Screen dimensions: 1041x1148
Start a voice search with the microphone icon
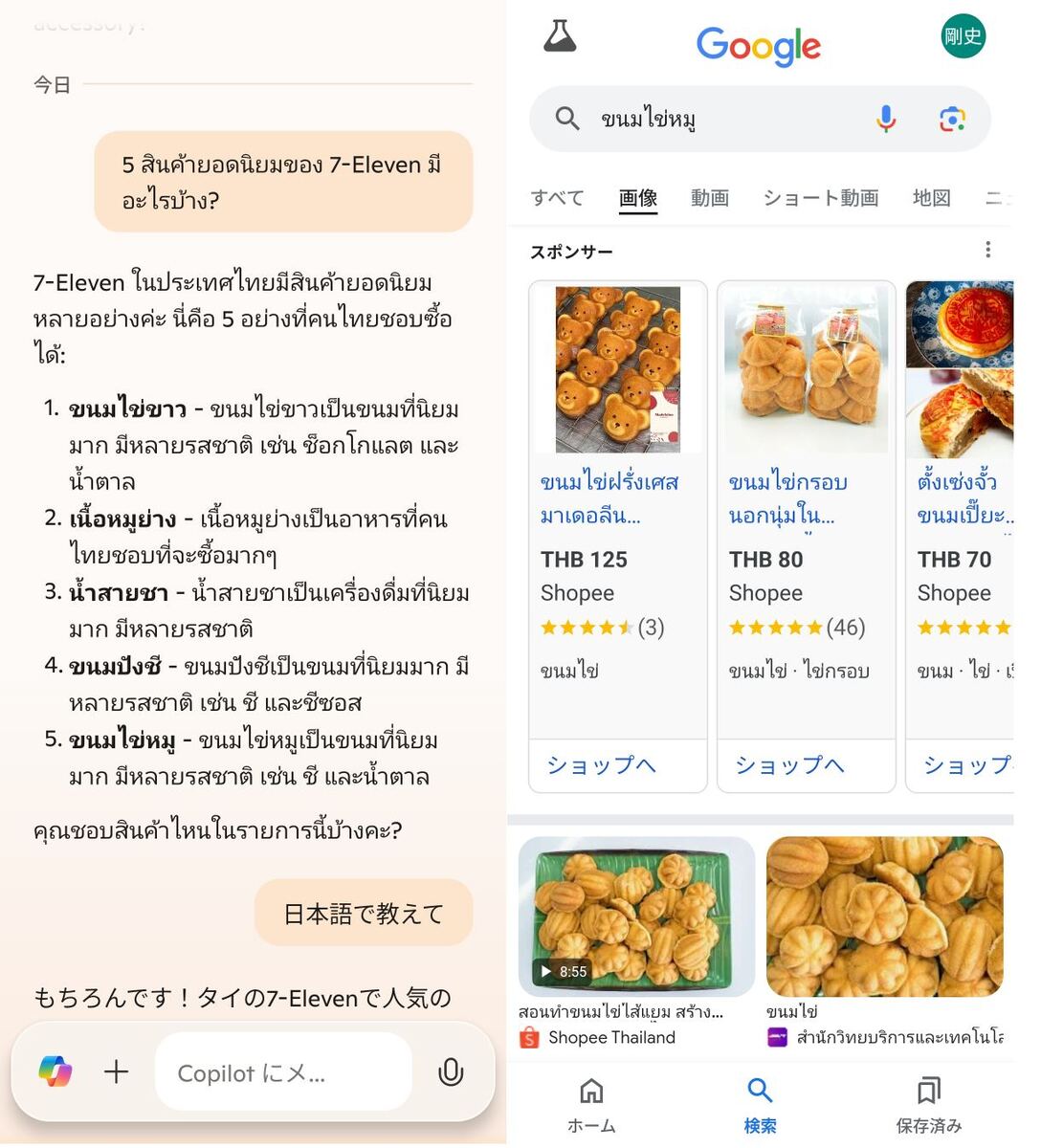click(x=885, y=119)
